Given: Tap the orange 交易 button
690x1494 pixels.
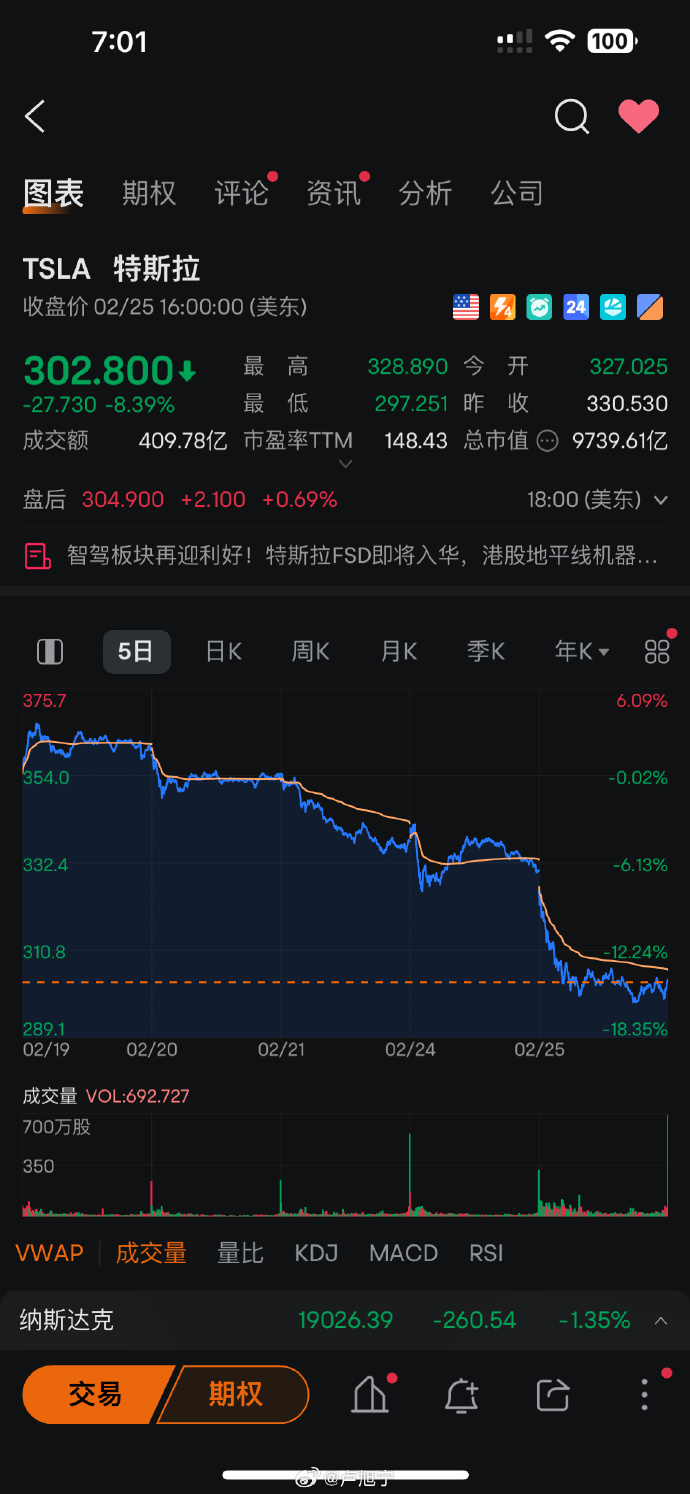Looking at the screenshot, I should pos(95,1394).
